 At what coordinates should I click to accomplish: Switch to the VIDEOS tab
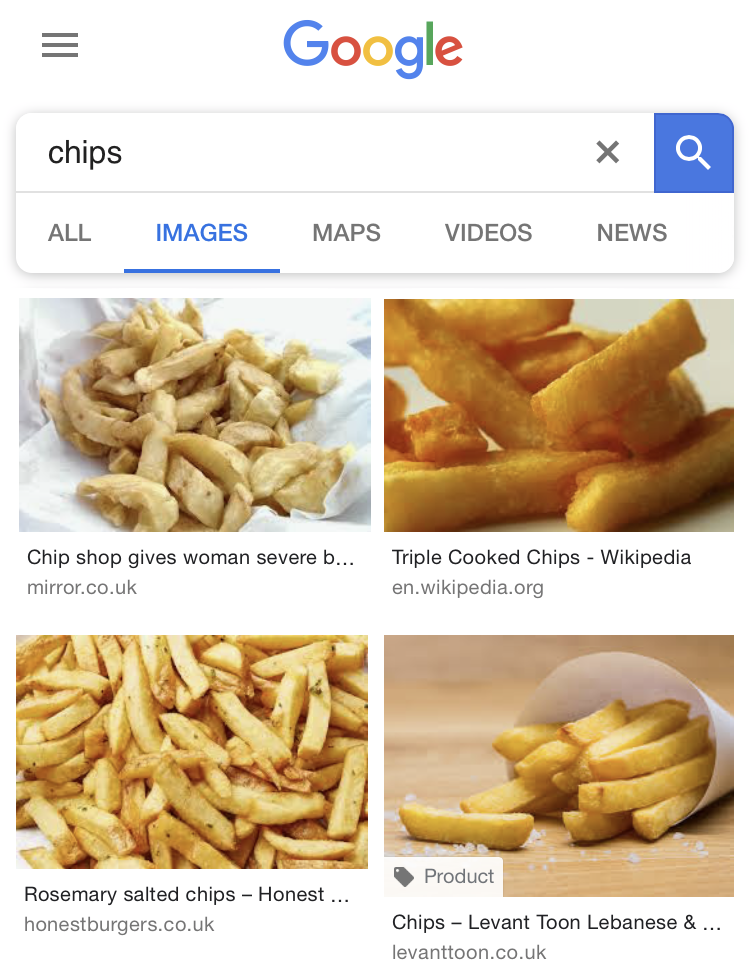[488, 233]
